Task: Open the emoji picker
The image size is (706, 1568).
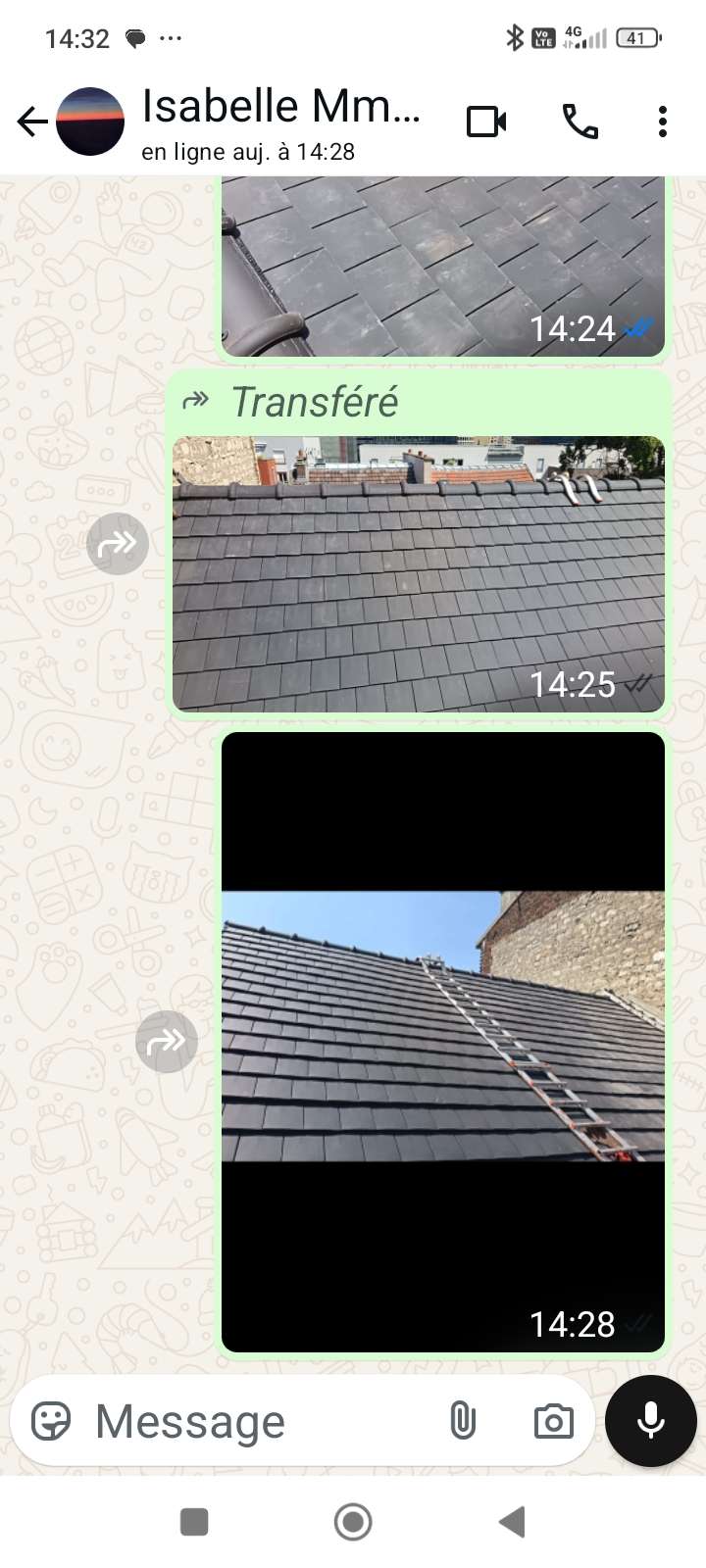Action: coord(51,1421)
